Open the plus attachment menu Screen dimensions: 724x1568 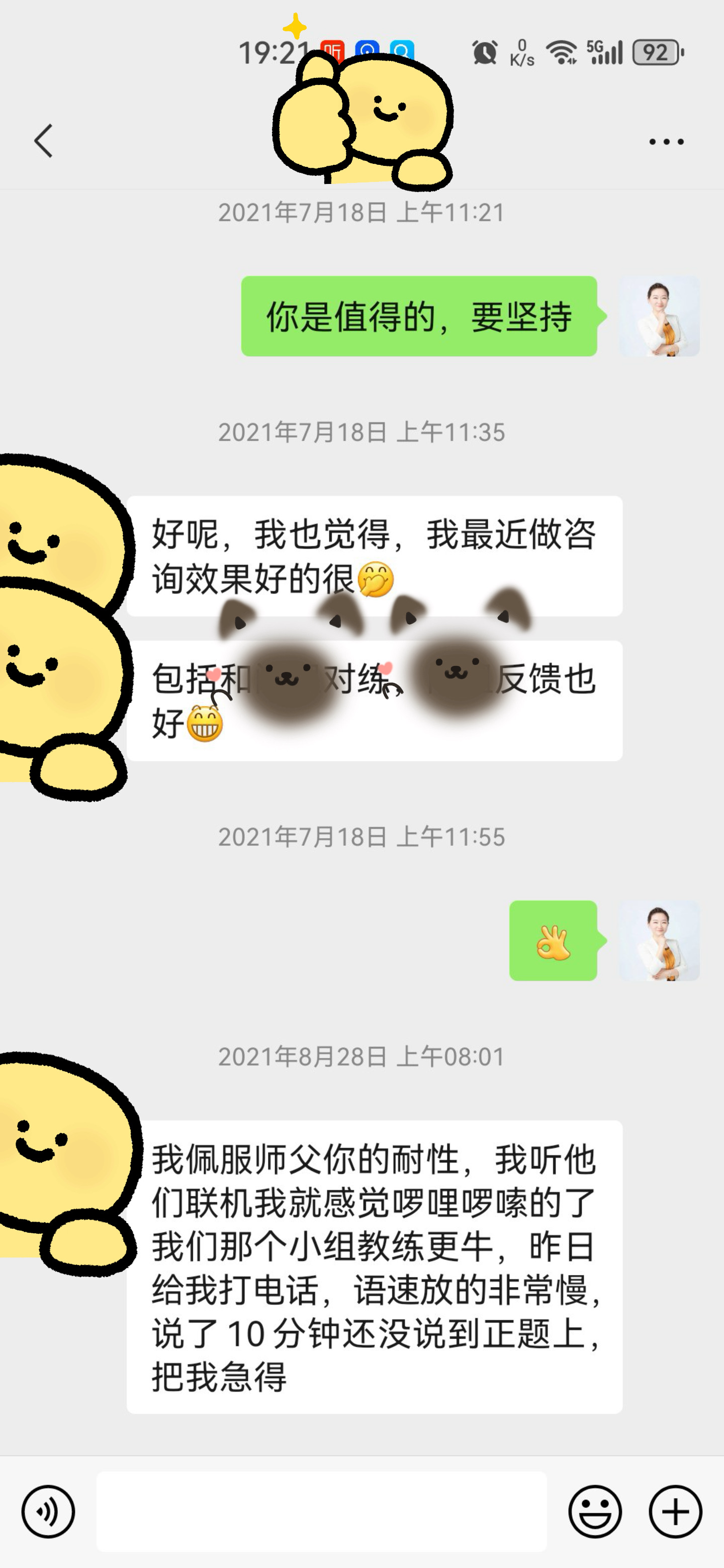[x=675, y=1511]
